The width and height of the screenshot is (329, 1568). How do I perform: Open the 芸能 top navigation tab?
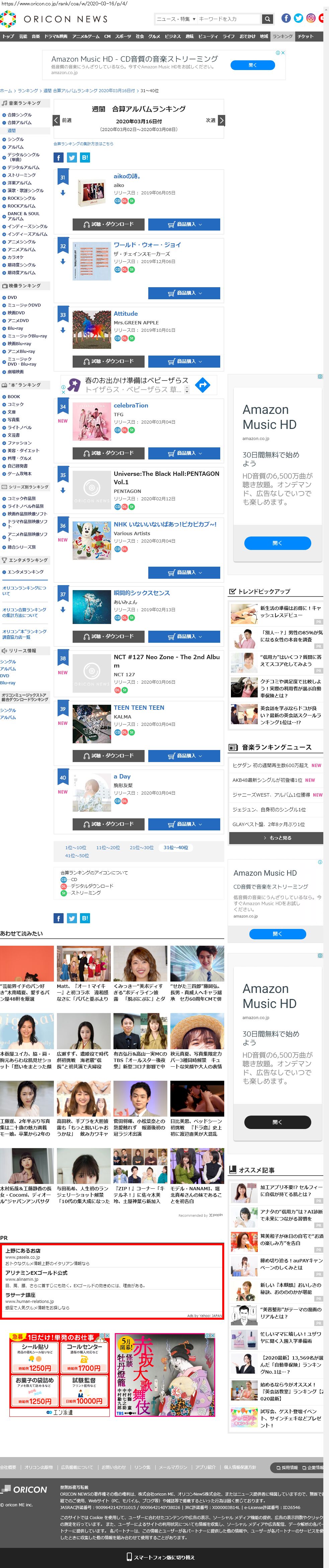23,37
